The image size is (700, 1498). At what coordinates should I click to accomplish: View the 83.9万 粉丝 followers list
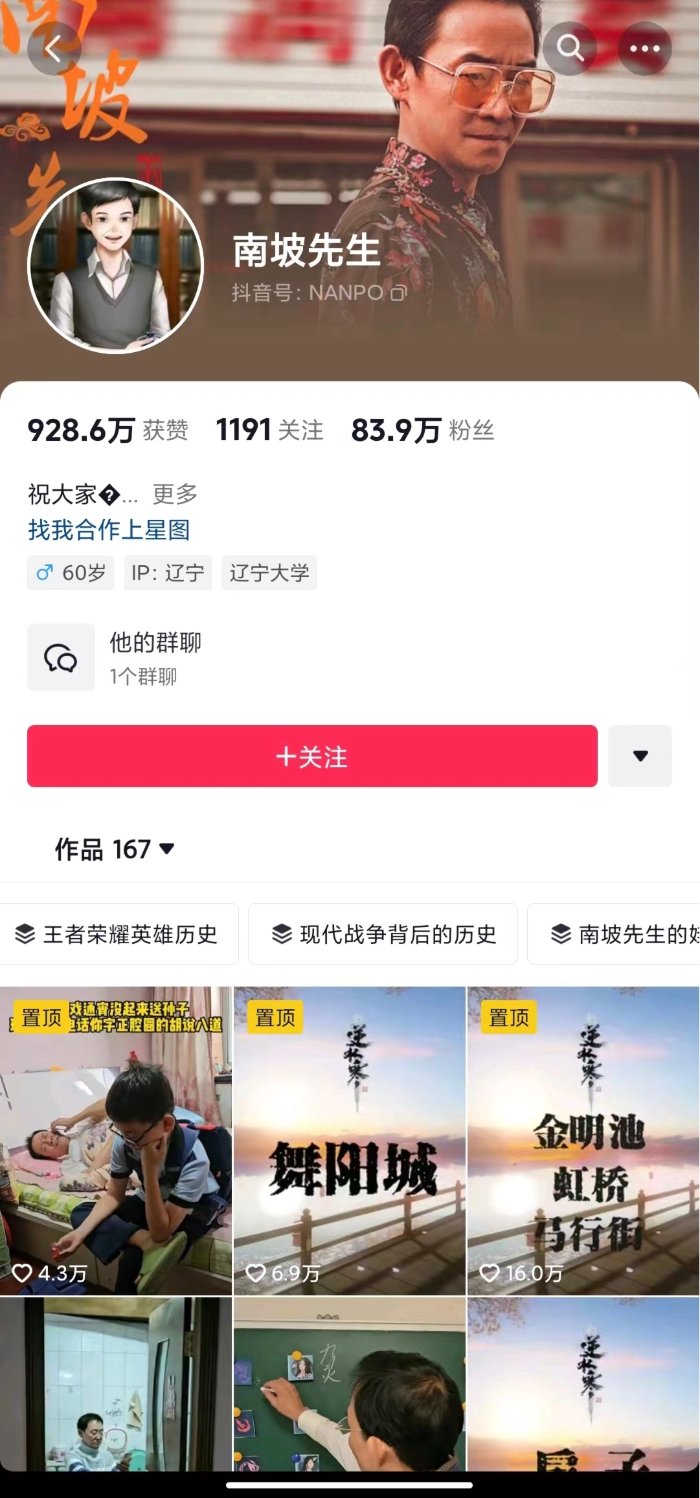[422, 431]
